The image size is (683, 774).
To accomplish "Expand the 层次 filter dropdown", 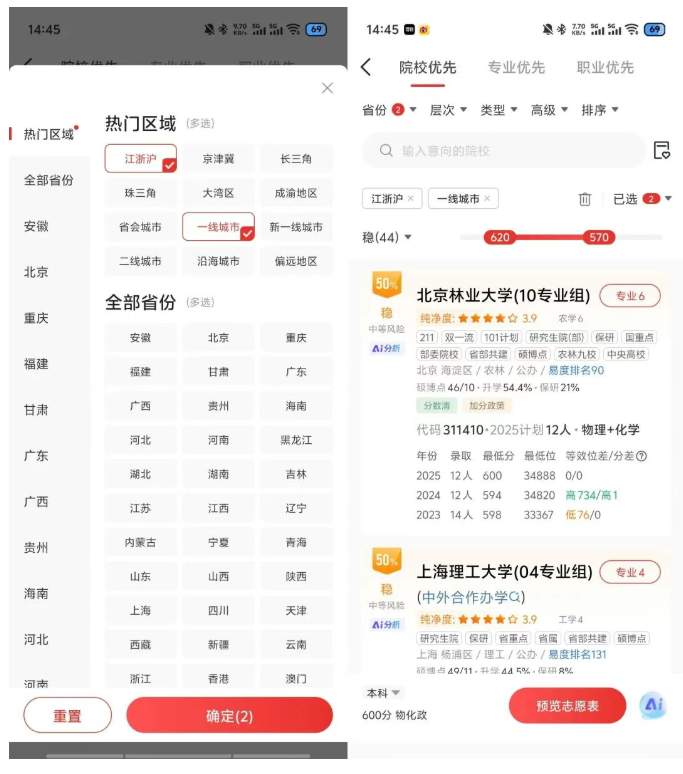I will click(x=447, y=110).
